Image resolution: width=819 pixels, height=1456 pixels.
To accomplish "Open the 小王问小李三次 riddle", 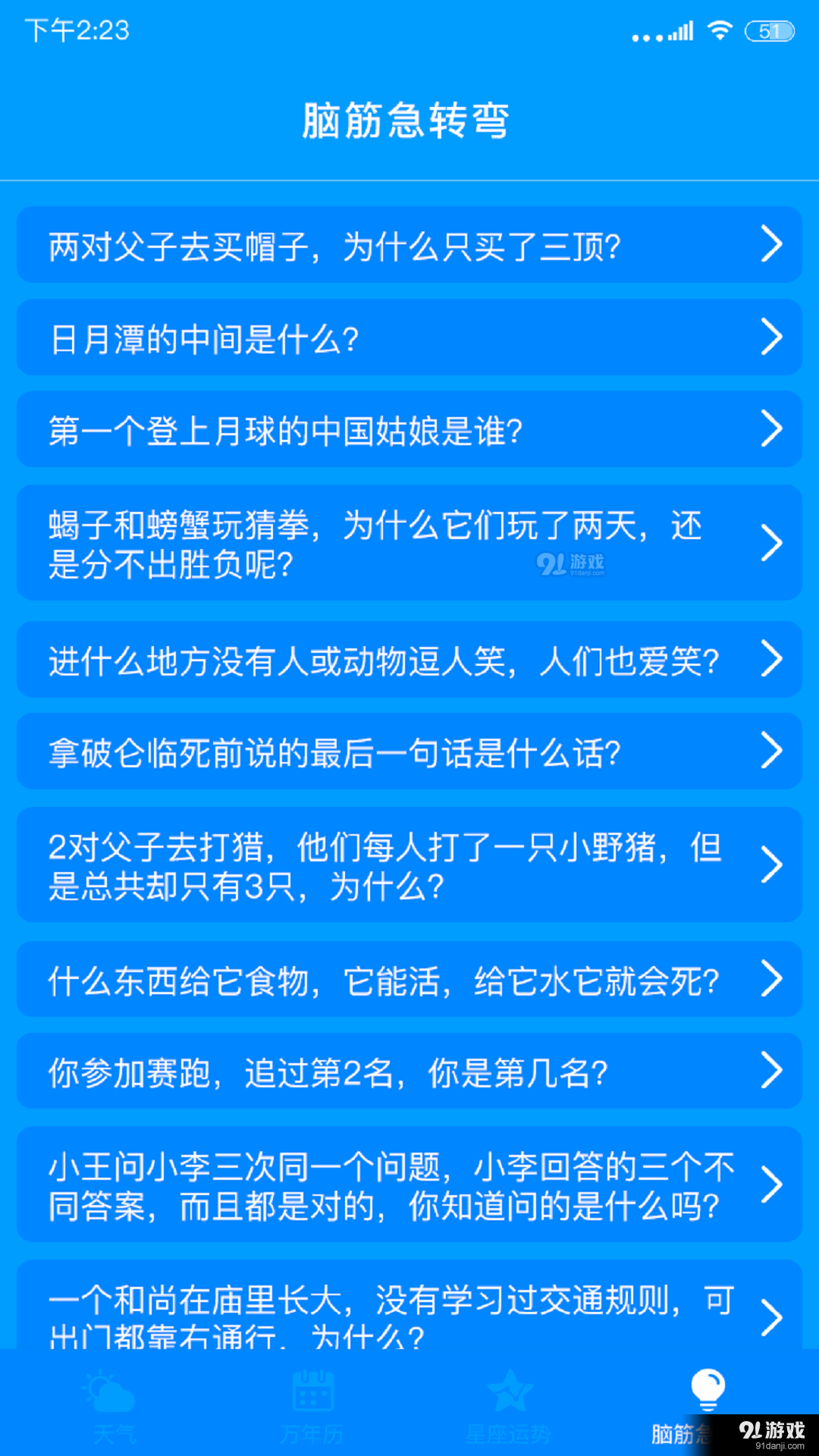I will coord(409,1185).
